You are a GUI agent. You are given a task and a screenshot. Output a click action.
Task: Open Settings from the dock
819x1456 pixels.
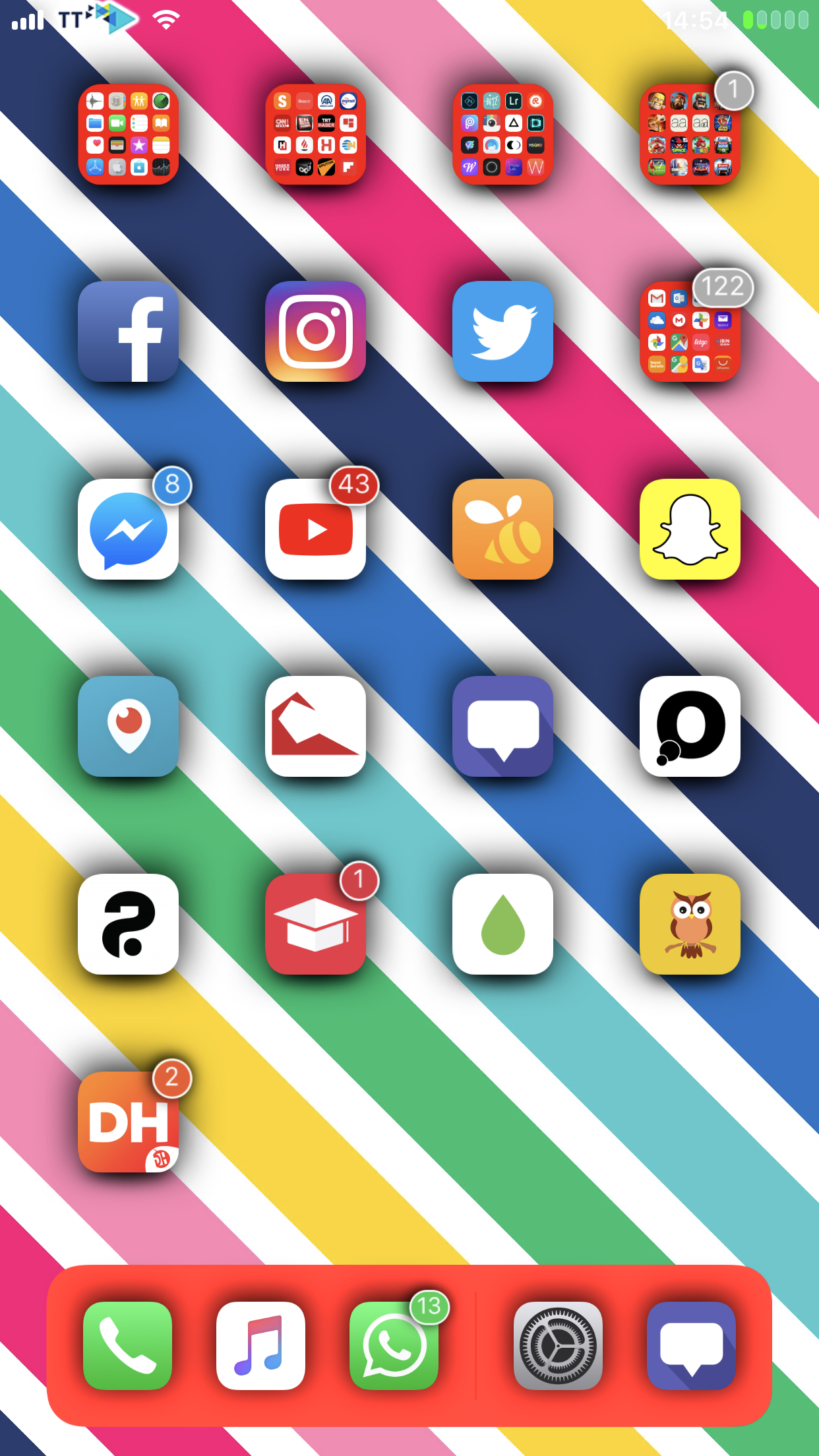(x=559, y=1346)
